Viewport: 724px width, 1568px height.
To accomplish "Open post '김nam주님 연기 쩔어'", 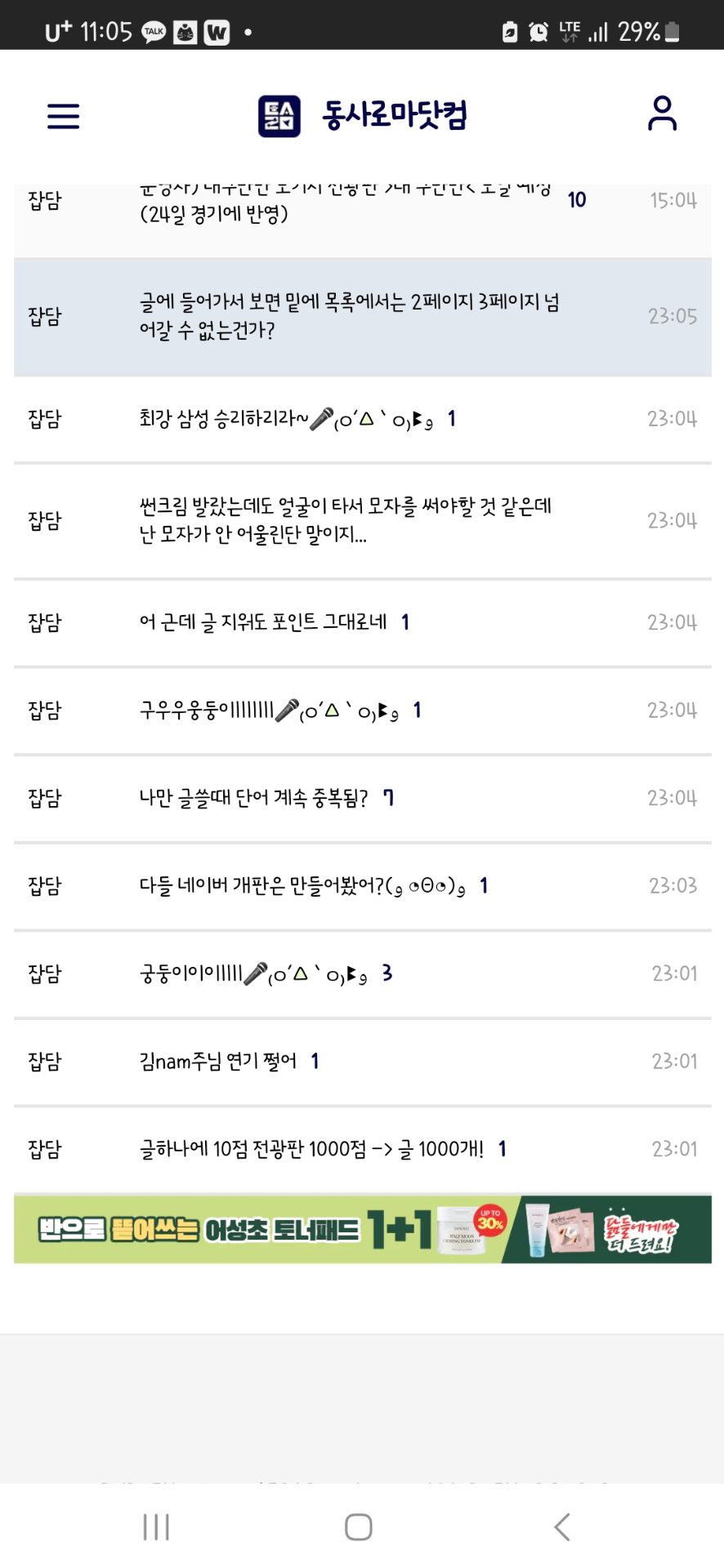I will [x=218, y=1062].
